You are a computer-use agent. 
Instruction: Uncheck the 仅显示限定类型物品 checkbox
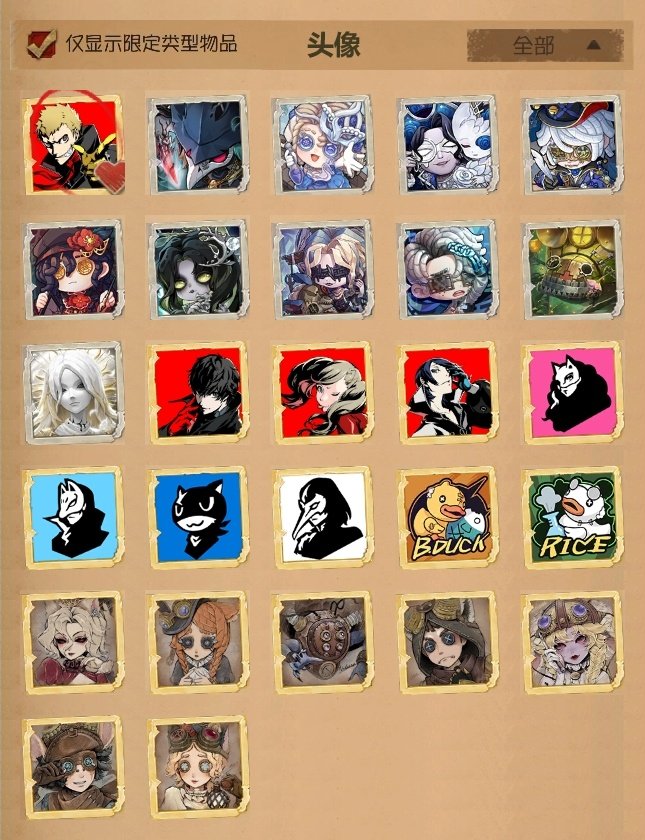pyautogui.click(x=43, y=44)
